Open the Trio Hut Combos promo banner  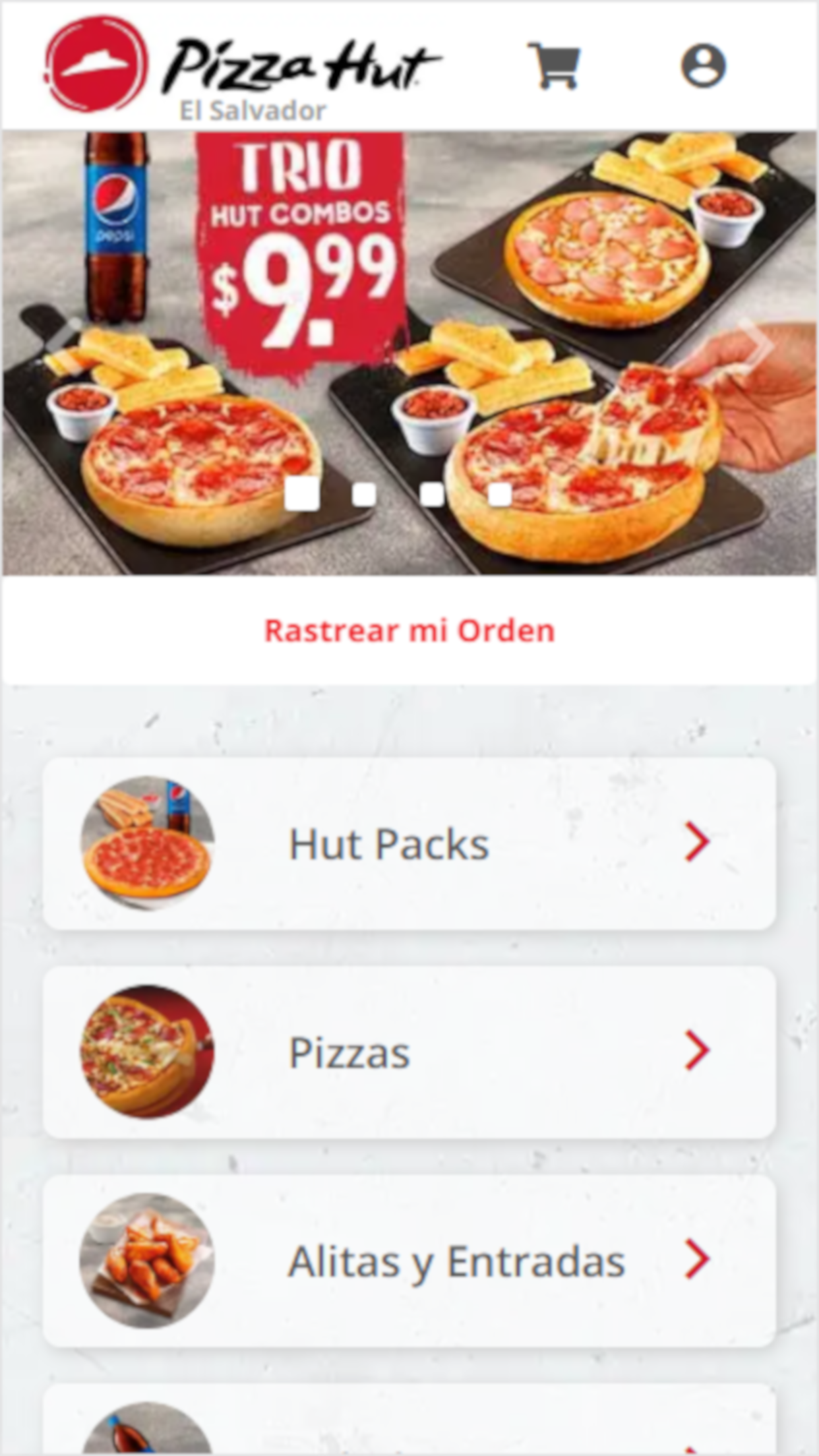point(409,353)
